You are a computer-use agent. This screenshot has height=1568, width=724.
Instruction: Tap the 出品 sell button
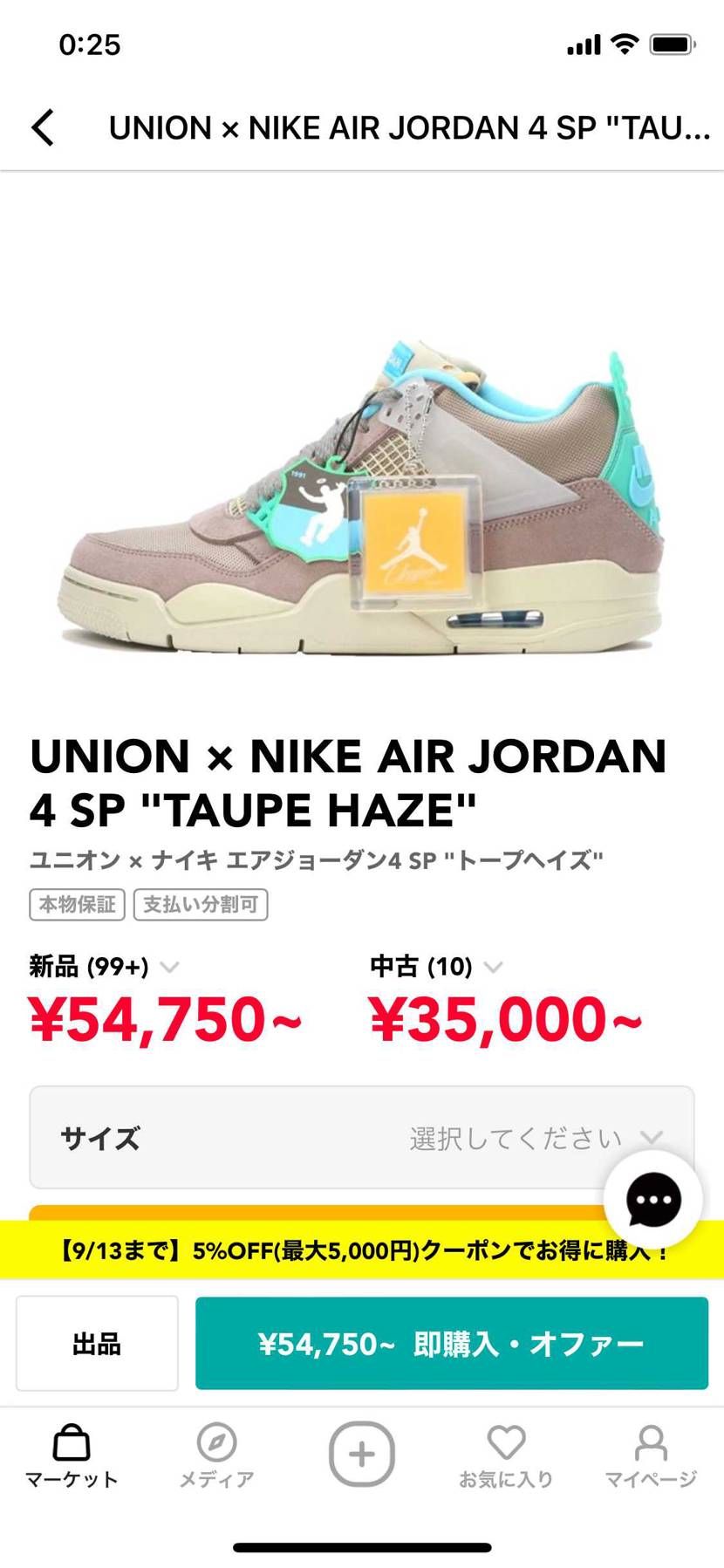[97, 1342]
